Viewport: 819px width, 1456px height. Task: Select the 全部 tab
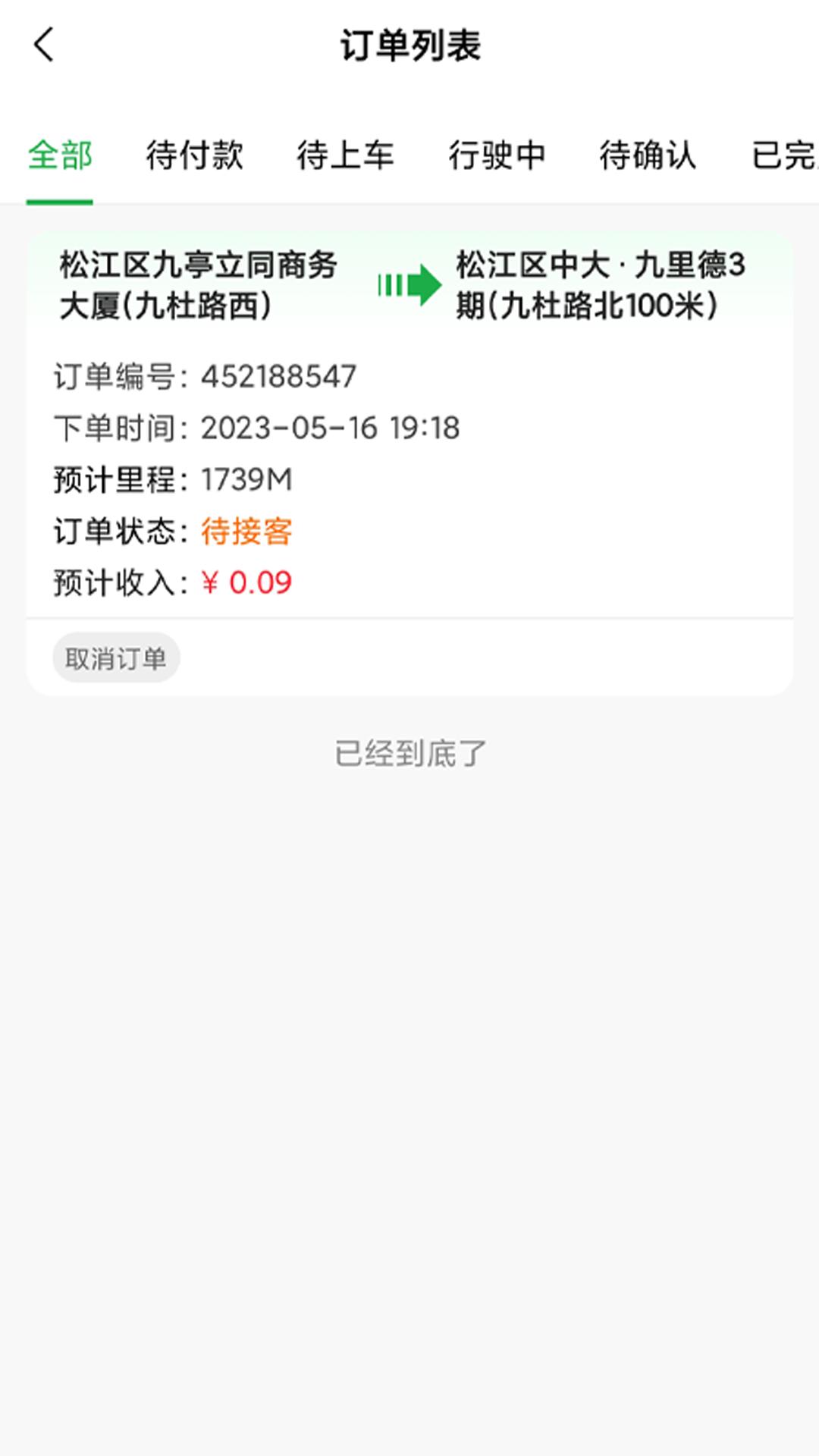pos(59,157)
